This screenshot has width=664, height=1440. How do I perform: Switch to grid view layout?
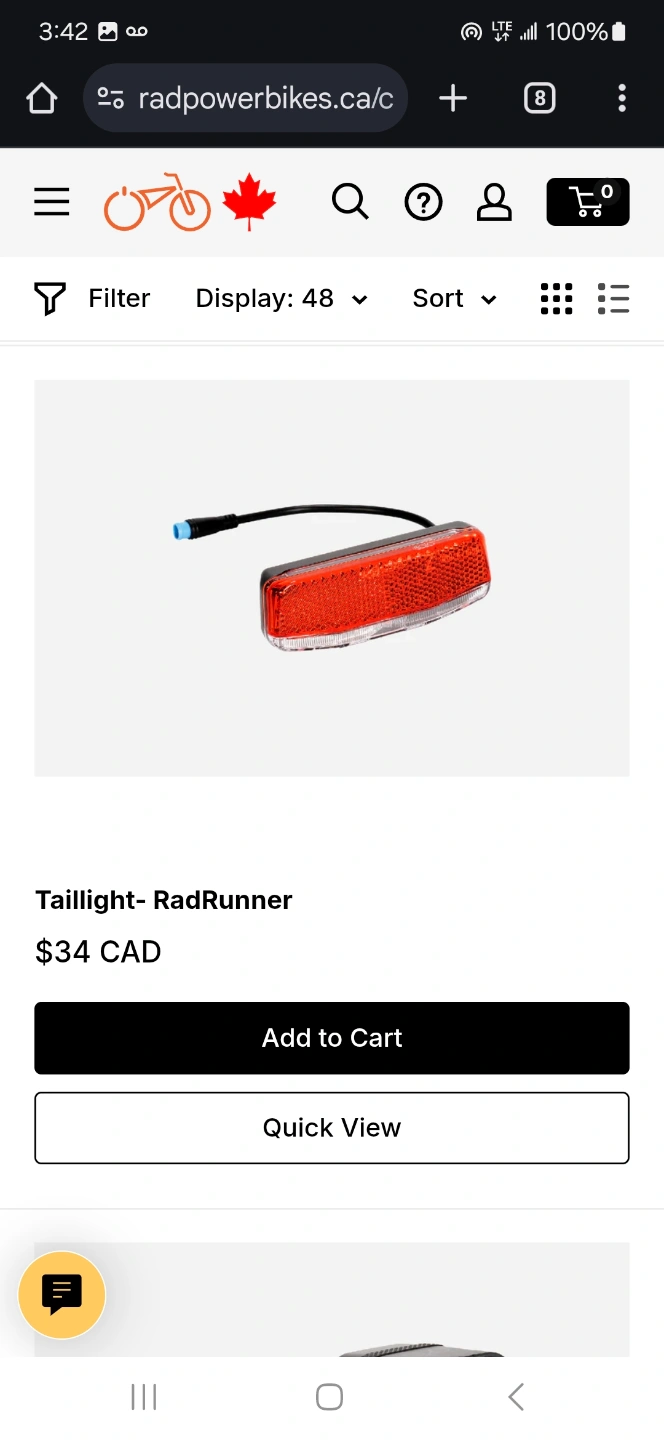click(556, 298)
